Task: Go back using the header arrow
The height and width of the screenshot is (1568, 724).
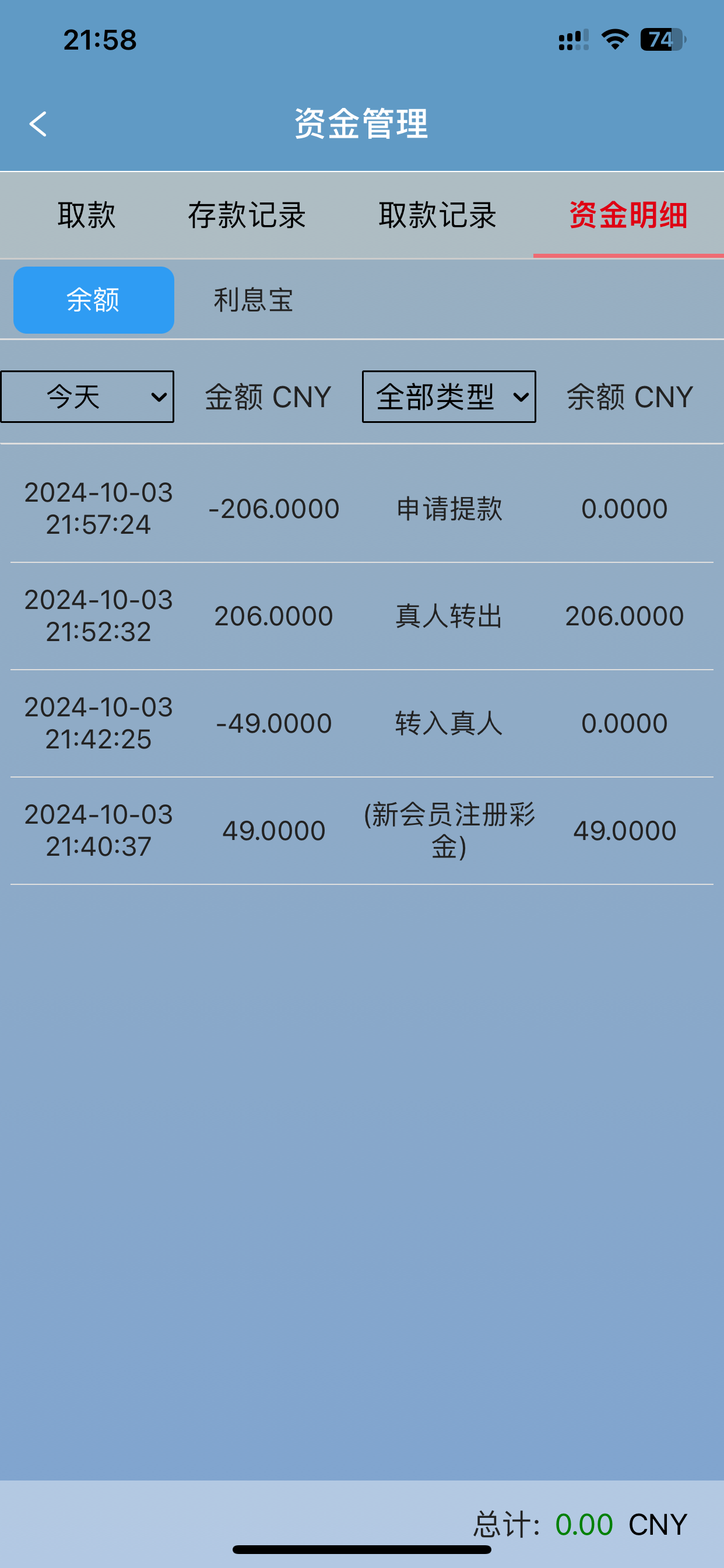Action: [x=38, y=124]
